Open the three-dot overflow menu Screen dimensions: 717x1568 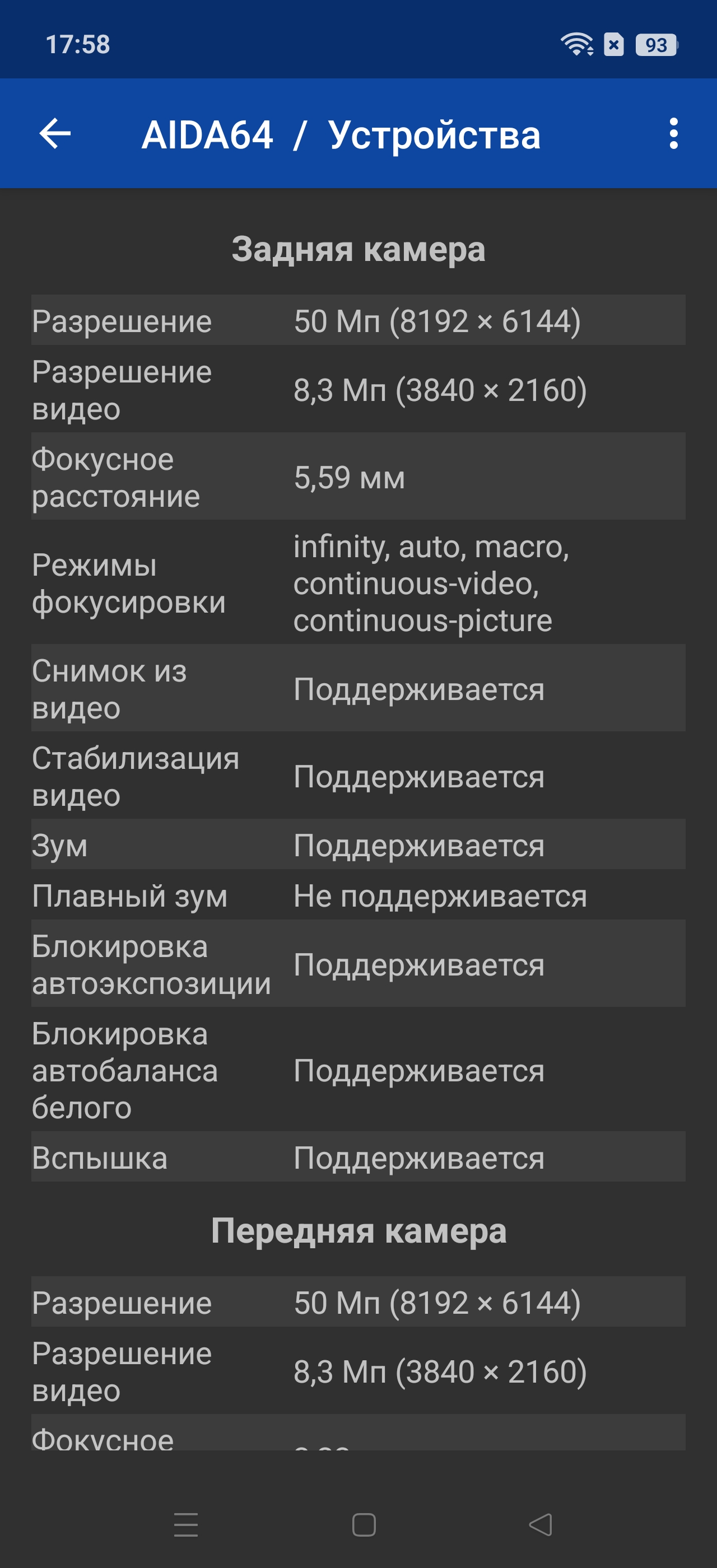pyautogui.click(x=673, y=133)
